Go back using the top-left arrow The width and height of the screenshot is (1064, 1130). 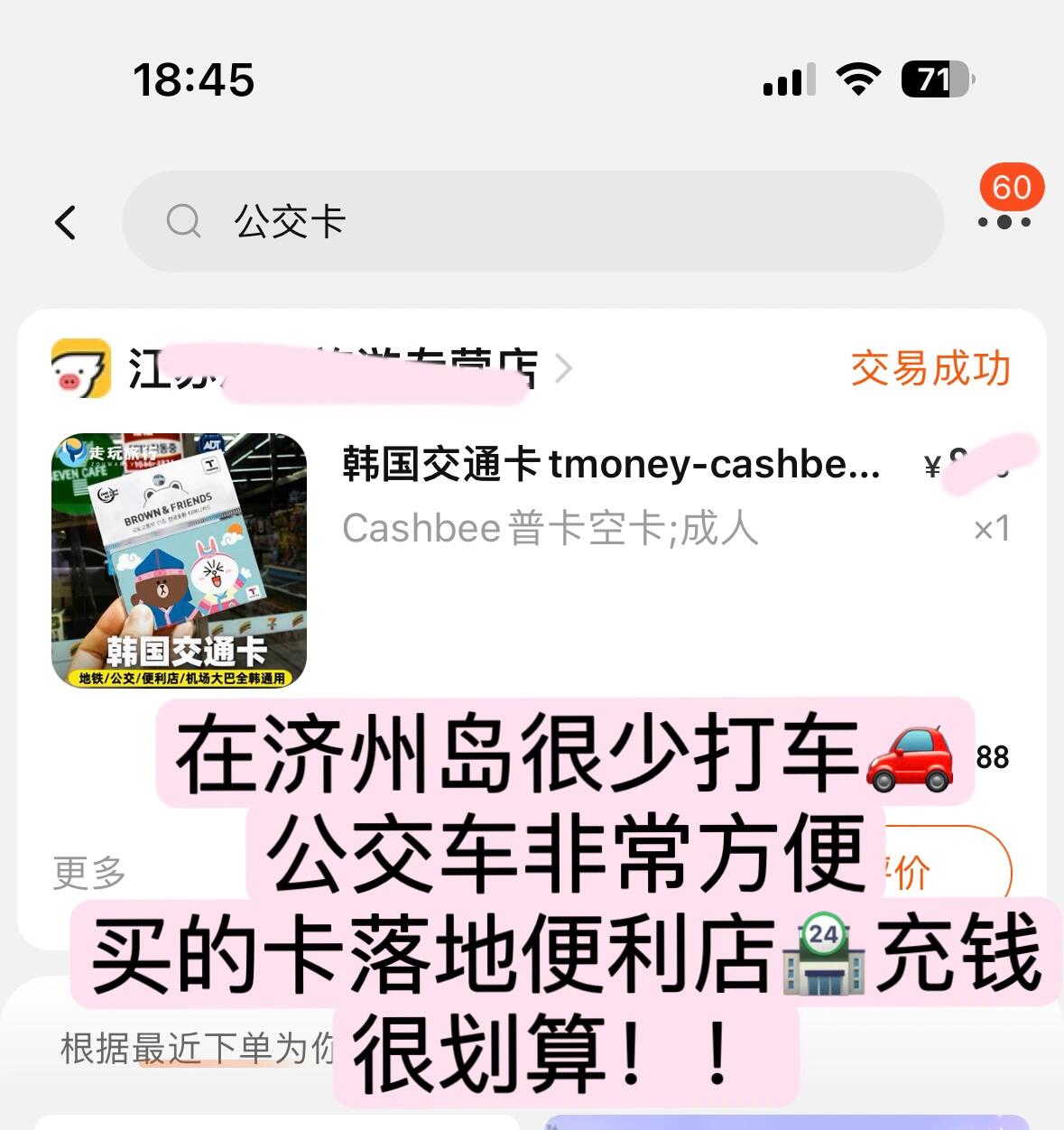[x=65, y=222]
